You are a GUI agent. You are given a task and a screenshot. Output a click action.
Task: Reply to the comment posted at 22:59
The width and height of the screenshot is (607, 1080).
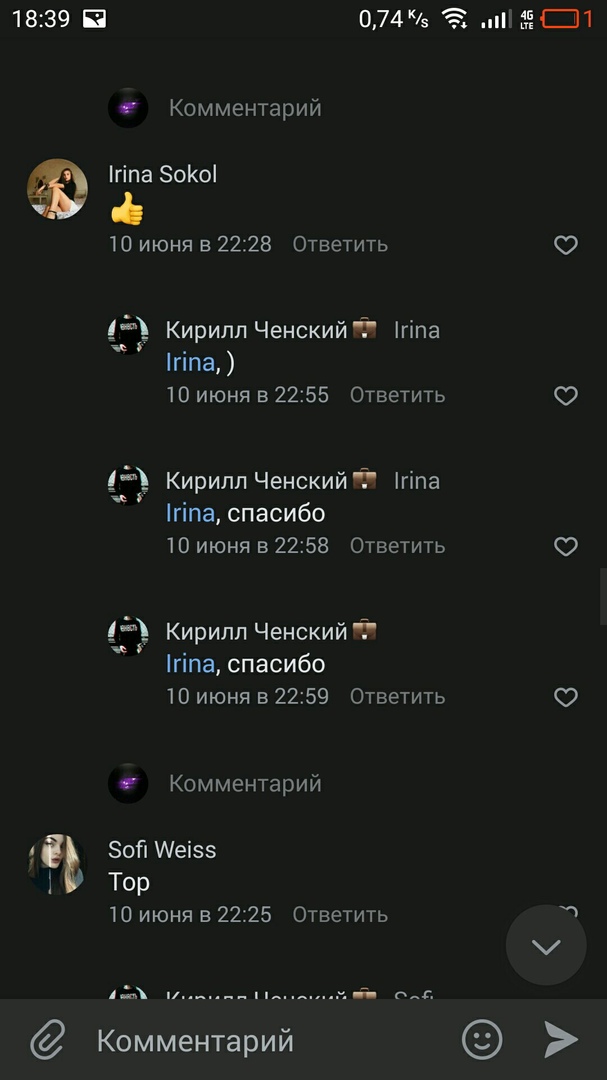(397, 696)
